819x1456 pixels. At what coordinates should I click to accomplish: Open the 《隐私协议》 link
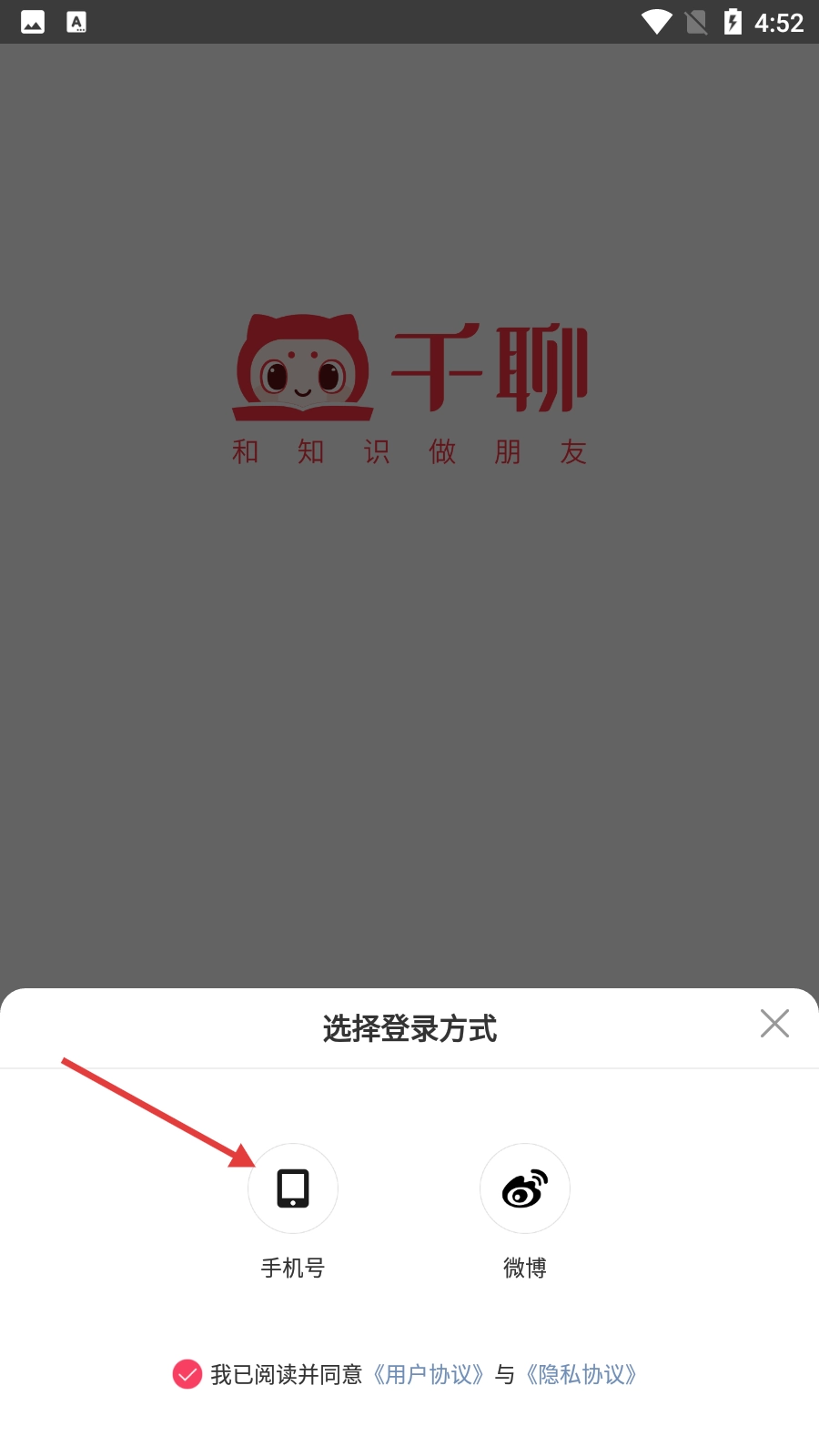pos(581,1374)
